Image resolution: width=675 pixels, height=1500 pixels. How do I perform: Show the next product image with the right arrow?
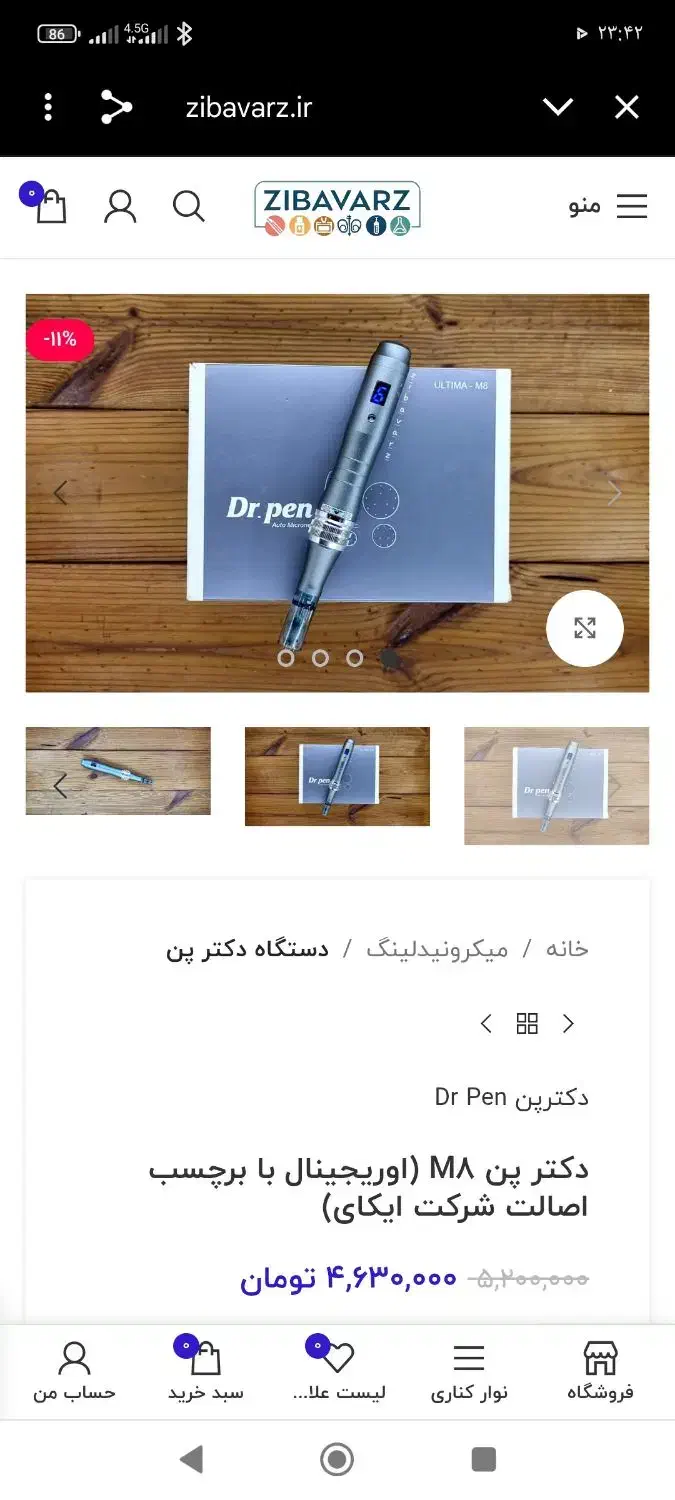[614, 493]
